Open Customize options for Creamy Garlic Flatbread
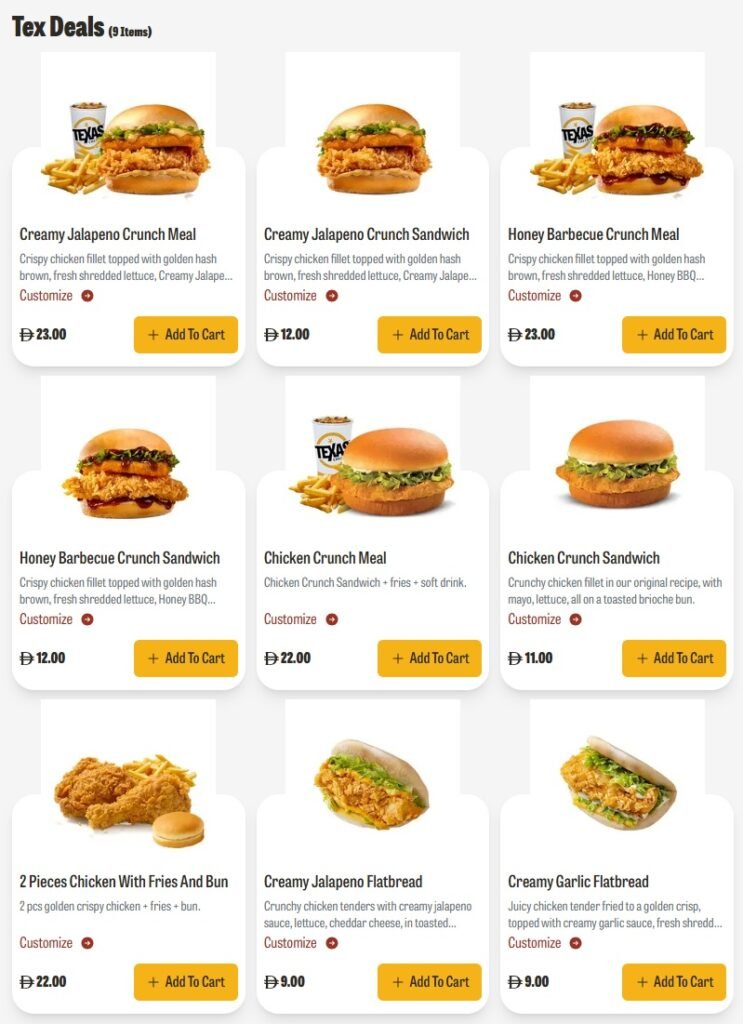Viewport: 743px width, 1024px height. [x=534, y=942]
